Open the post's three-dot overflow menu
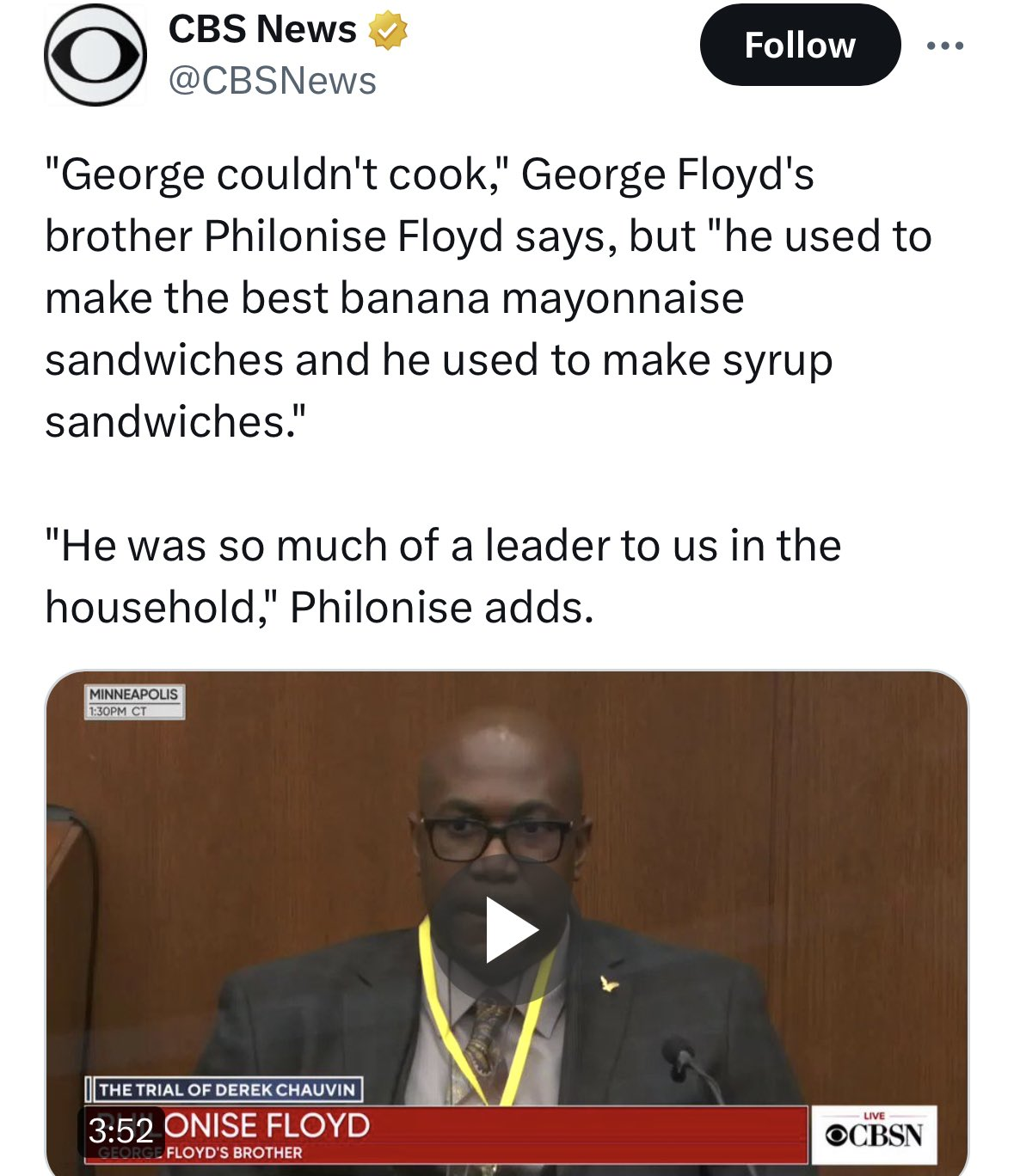This screenshot has width=1014, height=1176. [x=945, y=46]
